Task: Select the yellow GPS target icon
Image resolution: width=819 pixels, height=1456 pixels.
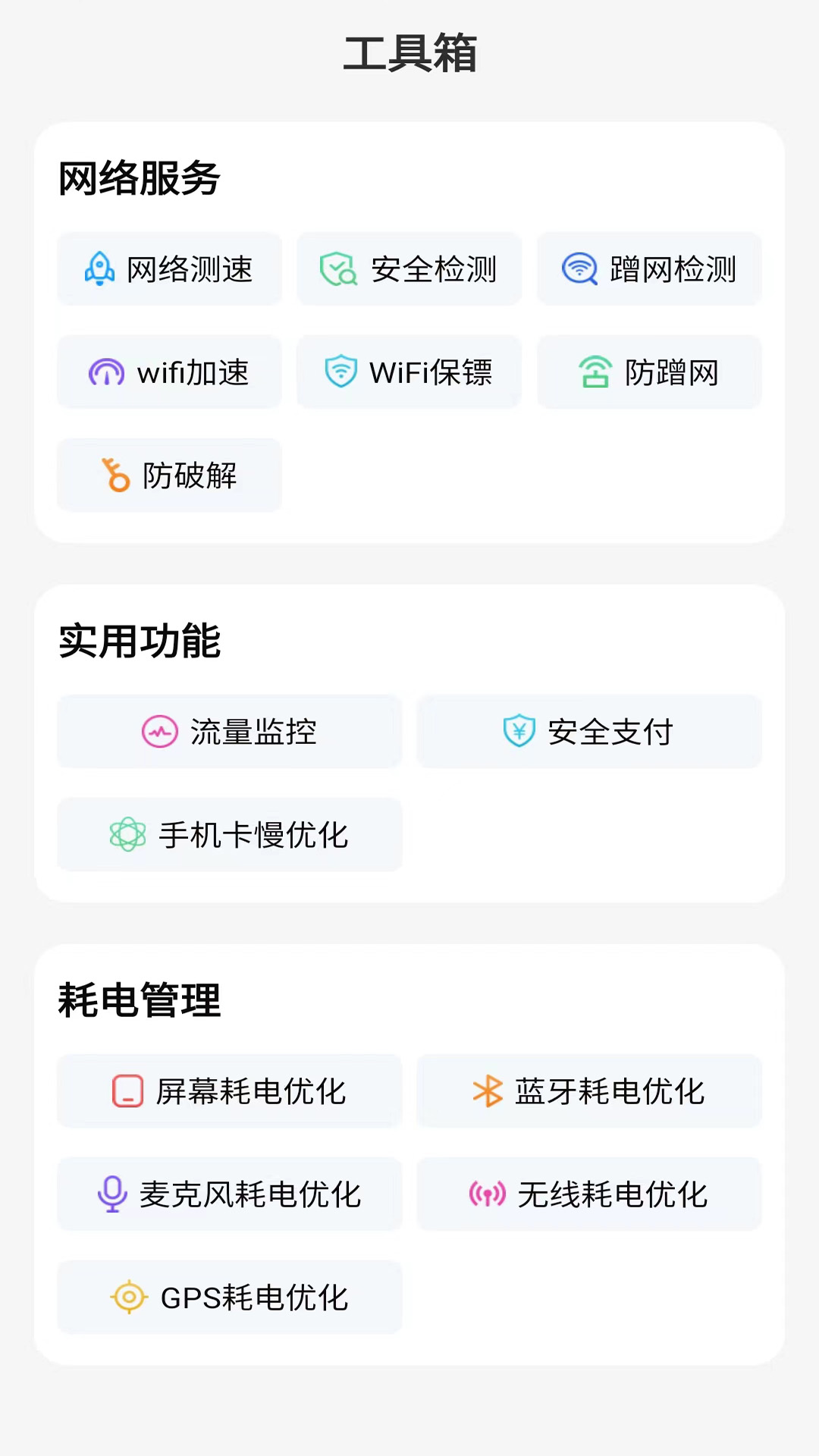Action: pos(129,1298)
